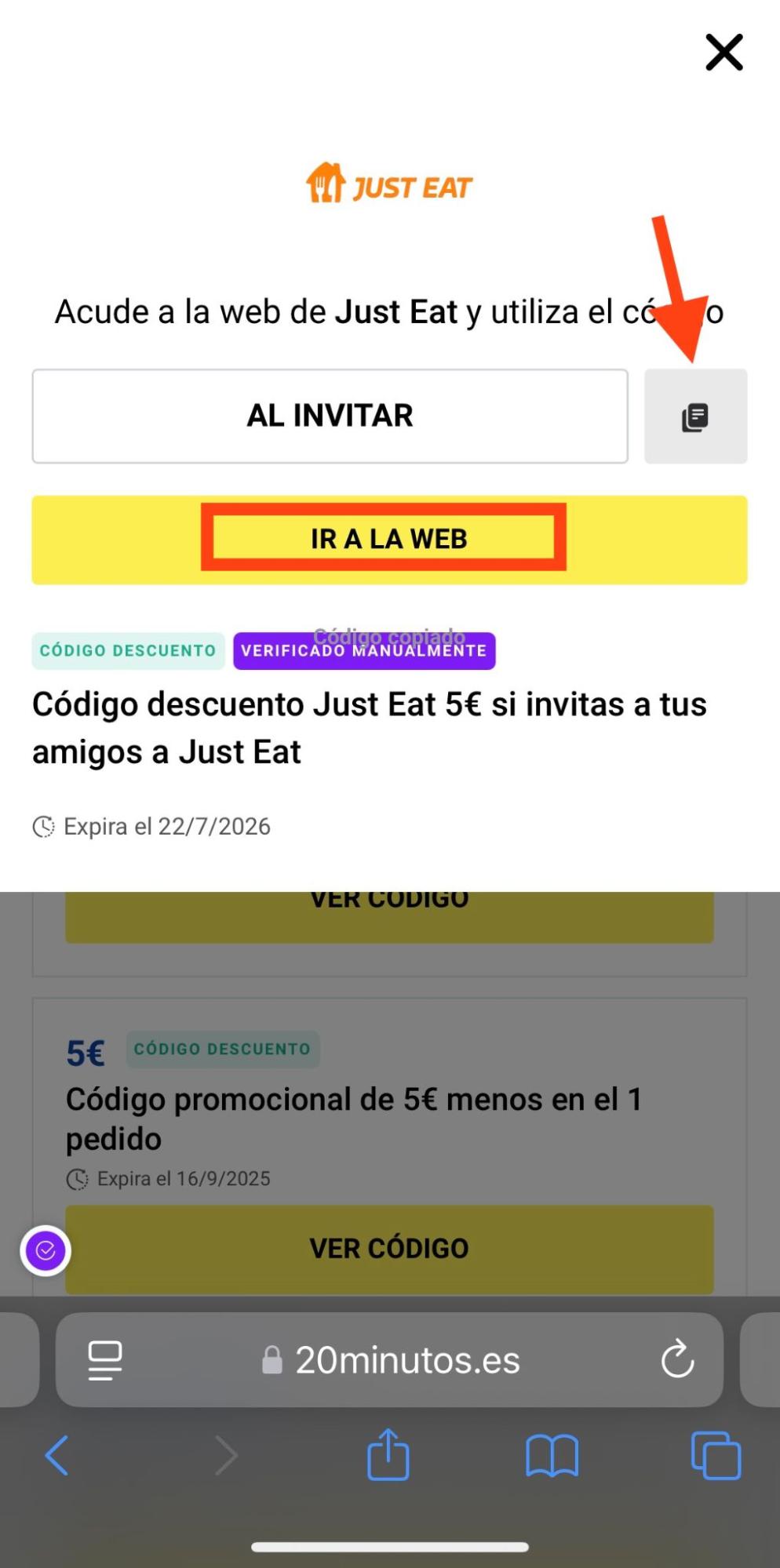Show all open Safari tabs
Viewport: 780px width, 1568px height.
click(x=716, y=1456)
